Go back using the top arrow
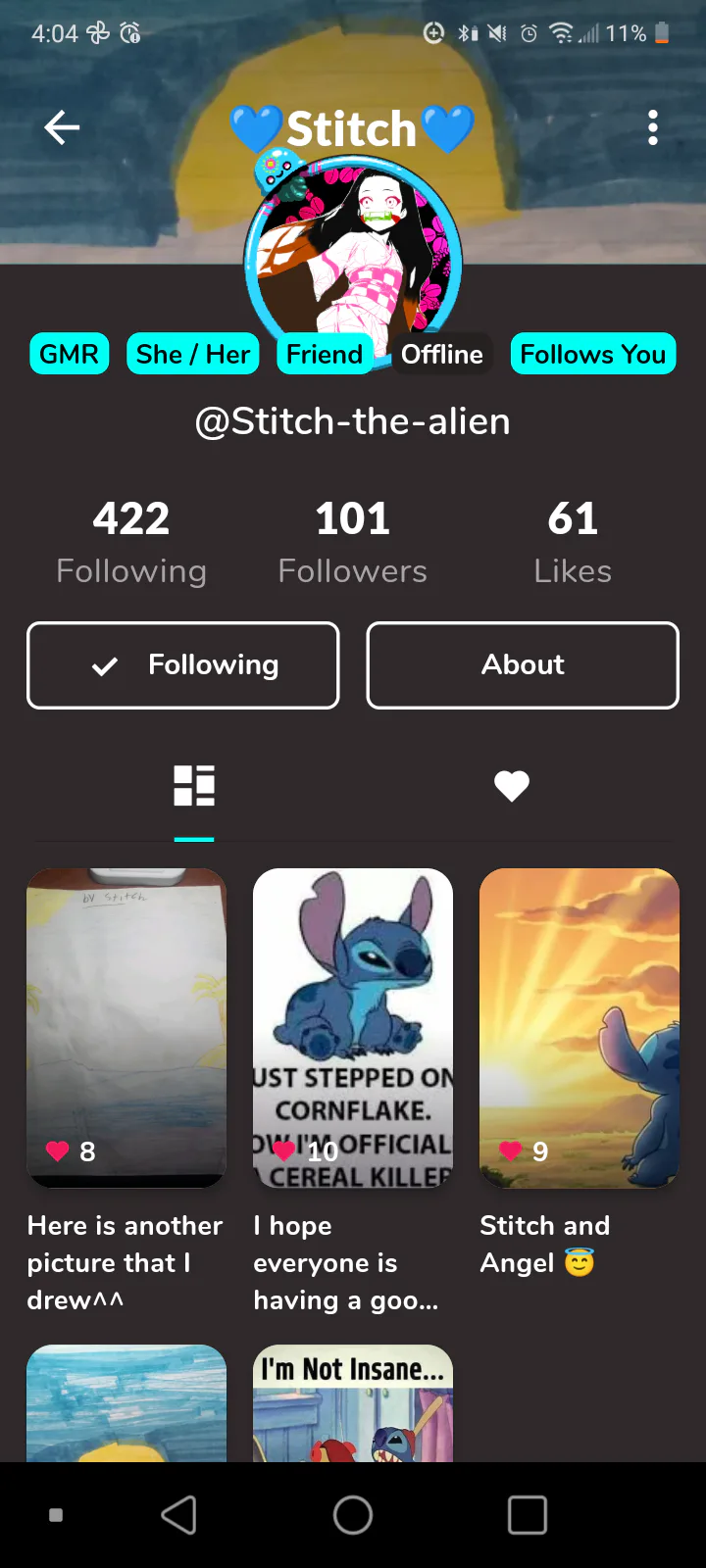 62,127
